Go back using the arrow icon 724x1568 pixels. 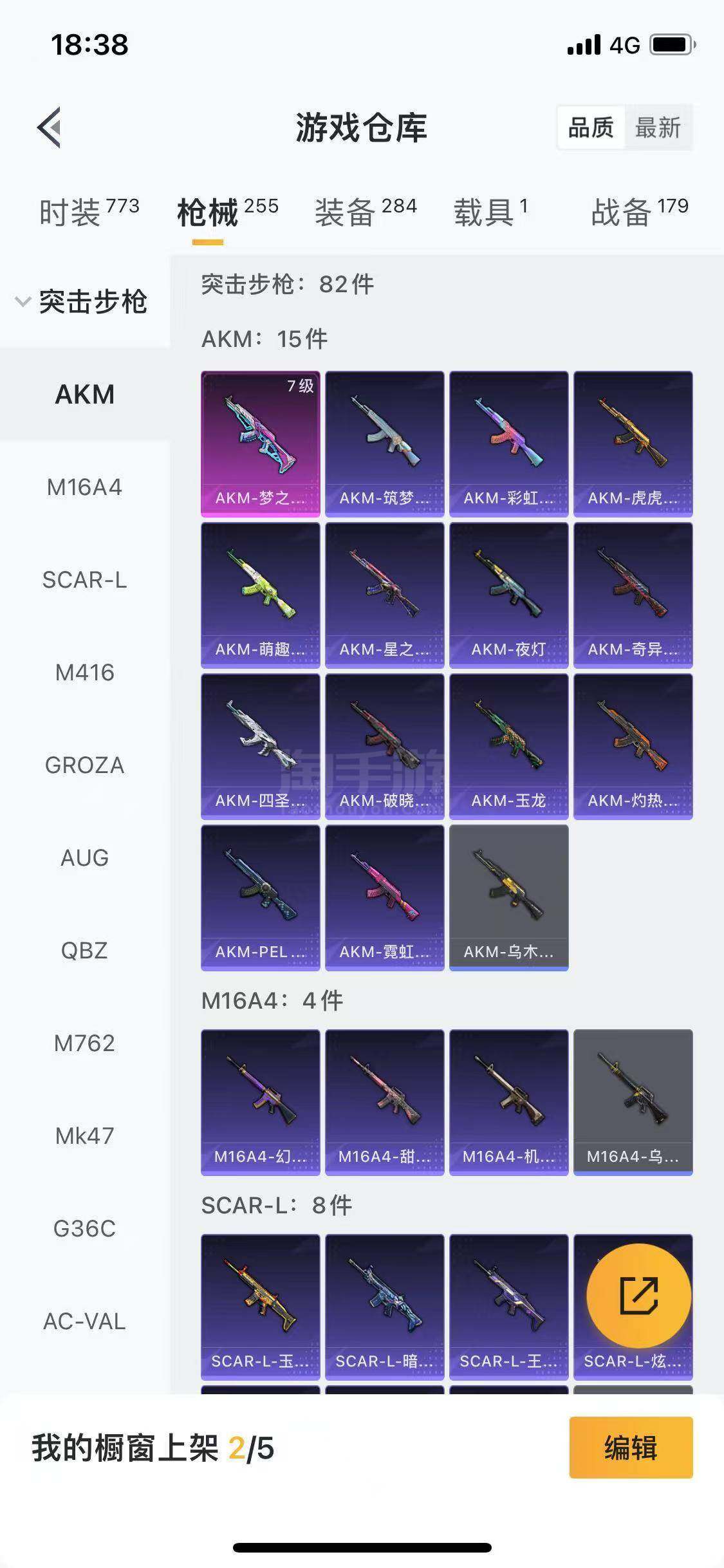[49, 127]
